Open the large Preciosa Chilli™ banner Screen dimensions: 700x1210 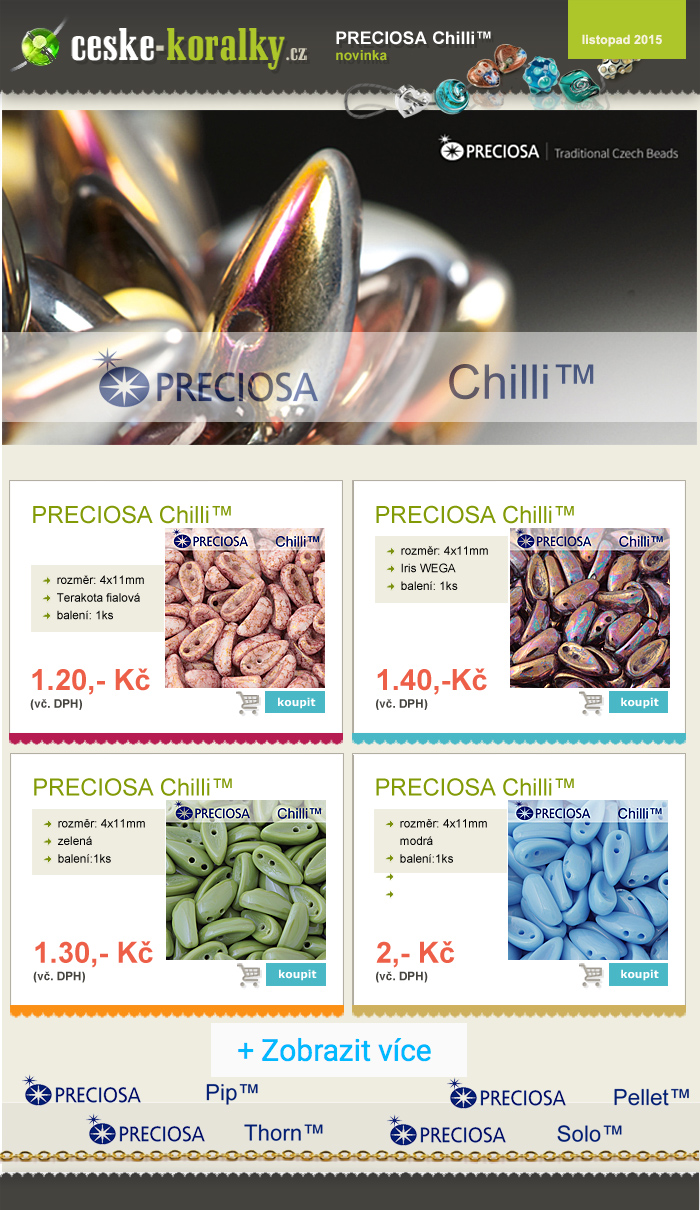(350, 278)
